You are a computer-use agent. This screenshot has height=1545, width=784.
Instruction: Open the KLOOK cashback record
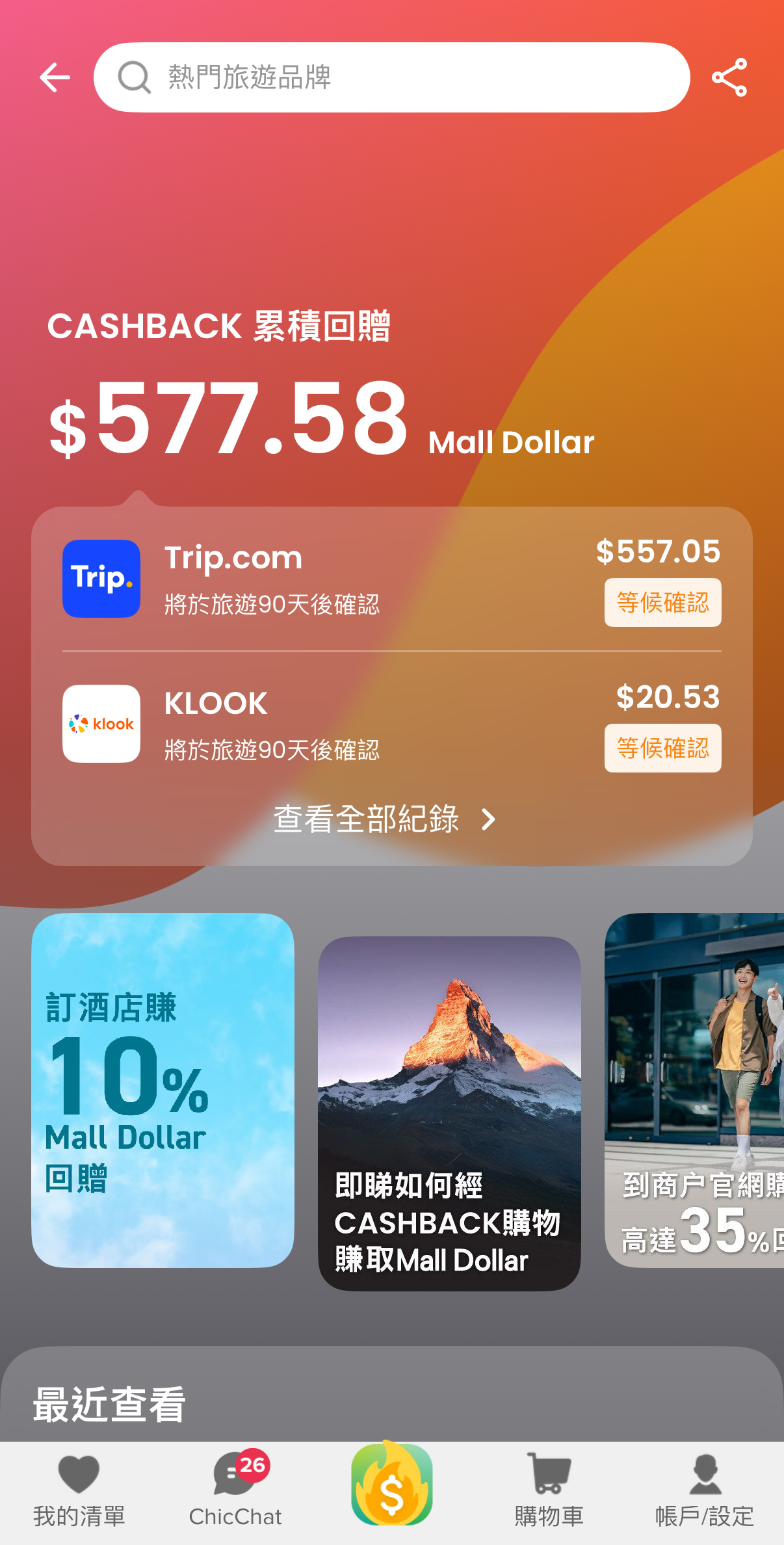[391, 724]
